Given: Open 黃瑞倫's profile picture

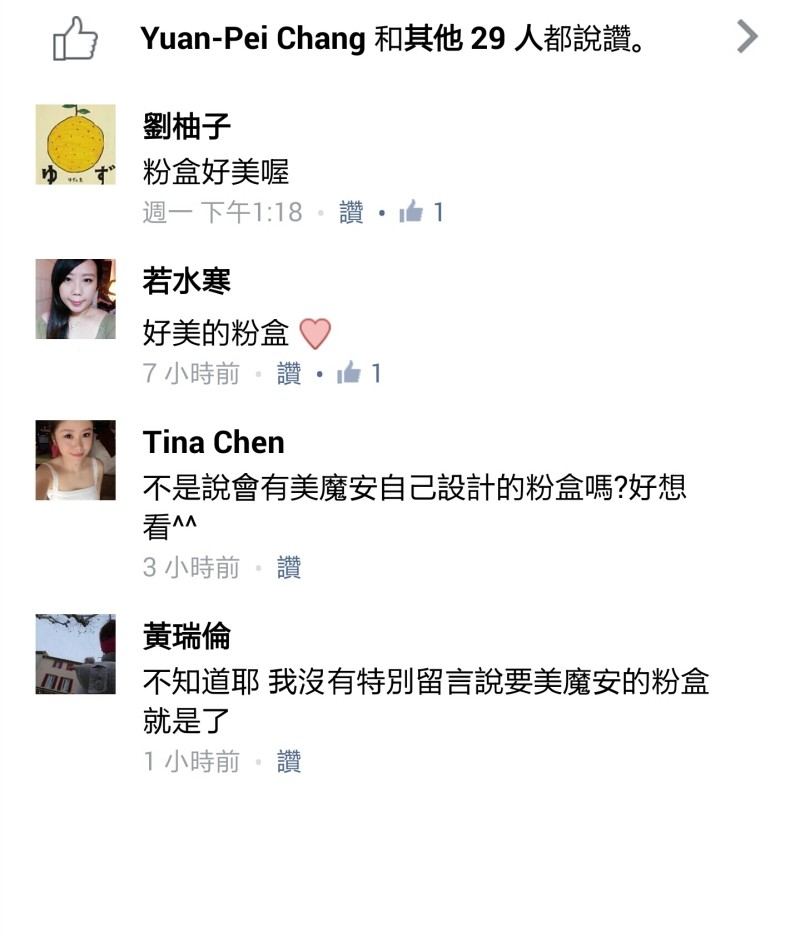Looking at the screenshot, I should click(76, 654).
